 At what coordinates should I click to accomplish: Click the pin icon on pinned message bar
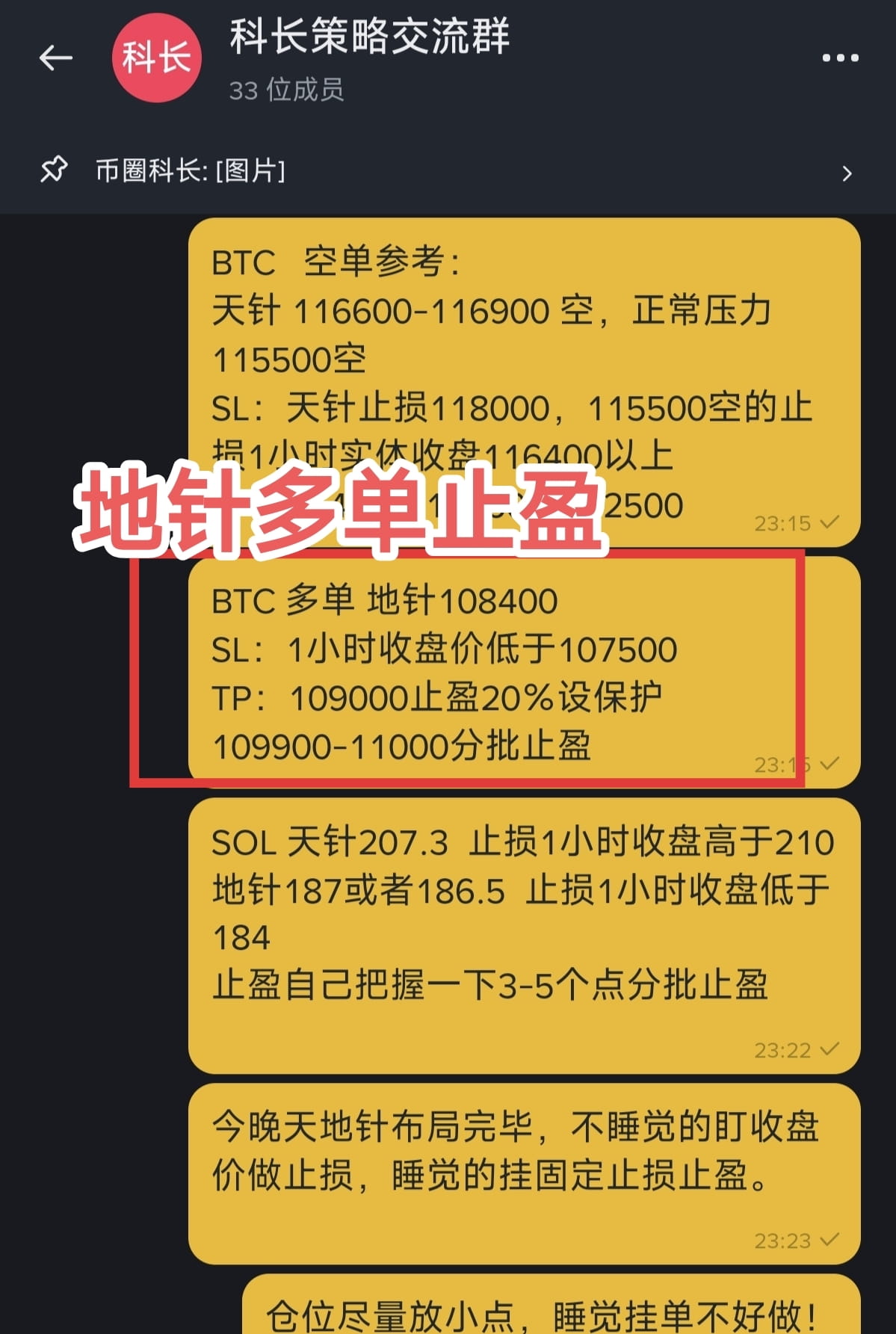(53, 171)
